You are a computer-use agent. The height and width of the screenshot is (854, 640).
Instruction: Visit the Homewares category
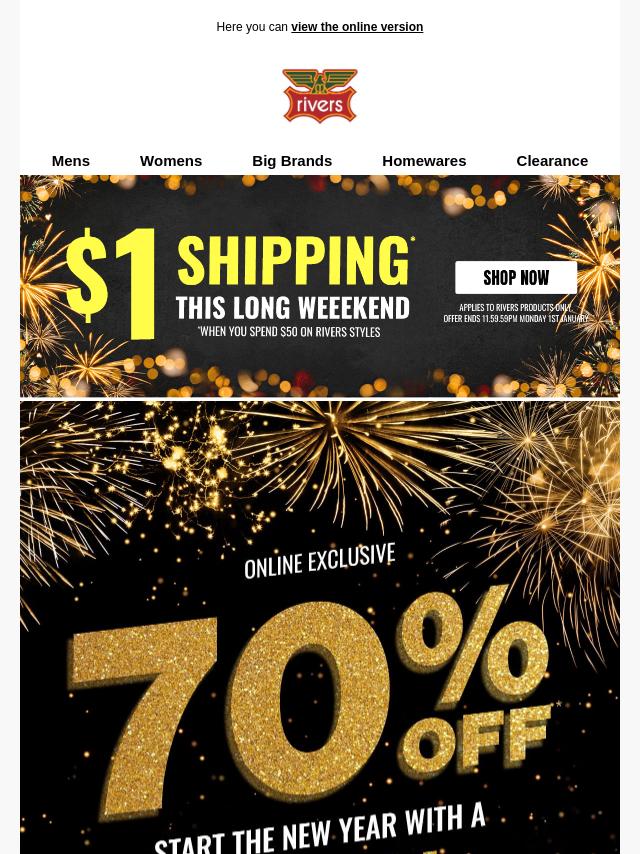tap(424, 161)
